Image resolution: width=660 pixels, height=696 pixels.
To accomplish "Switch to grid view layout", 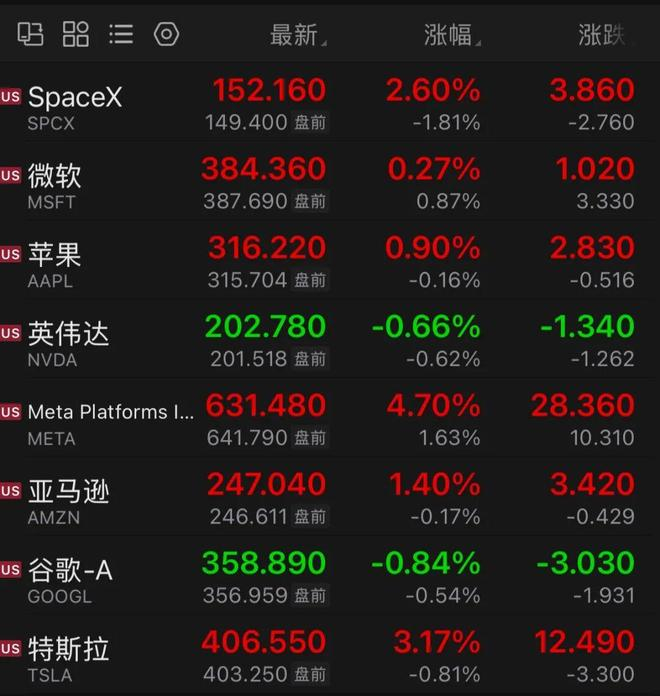I will 75,34.
